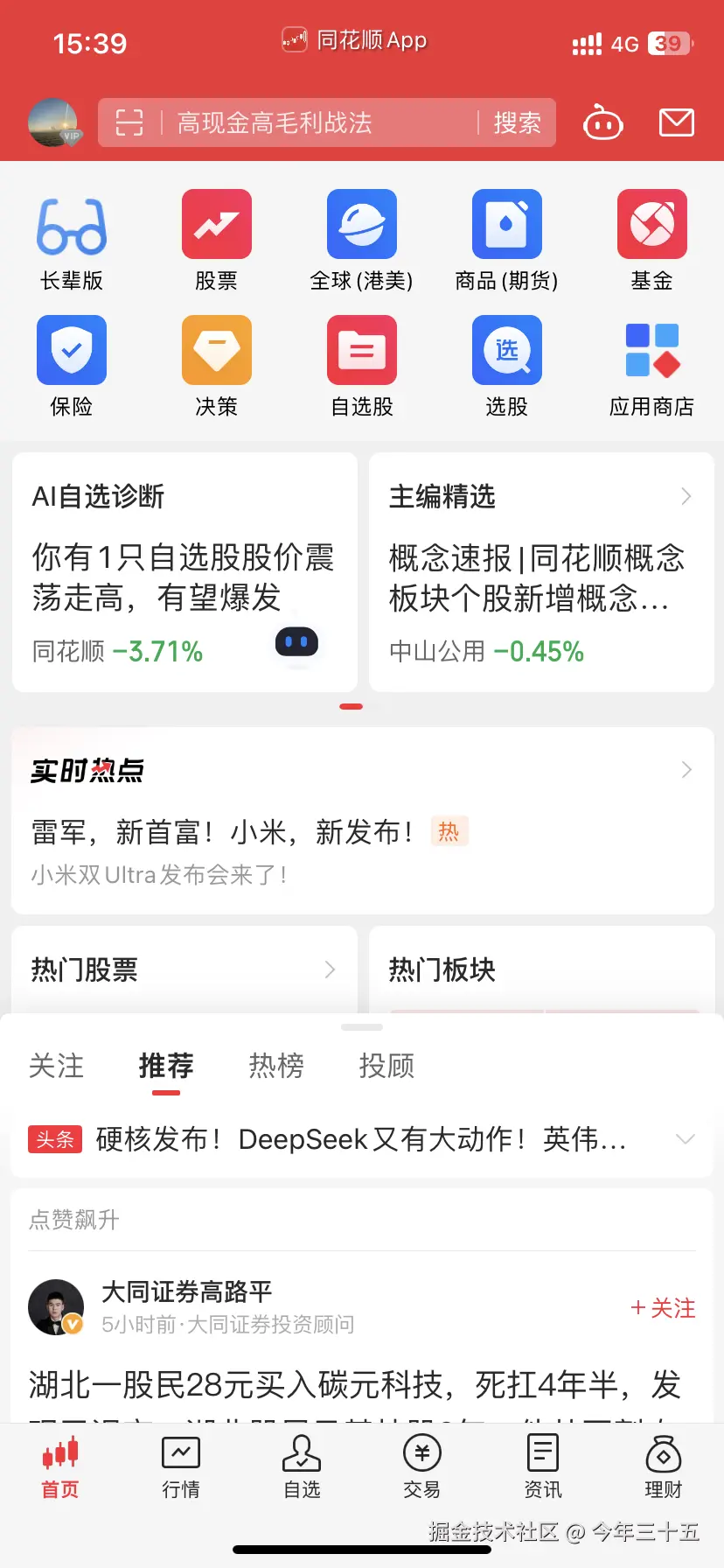The width and height of the screenshot is (724, 1568).
Task: Follow 大同证券高路平 with +关注
Action: click(663, 1308)
